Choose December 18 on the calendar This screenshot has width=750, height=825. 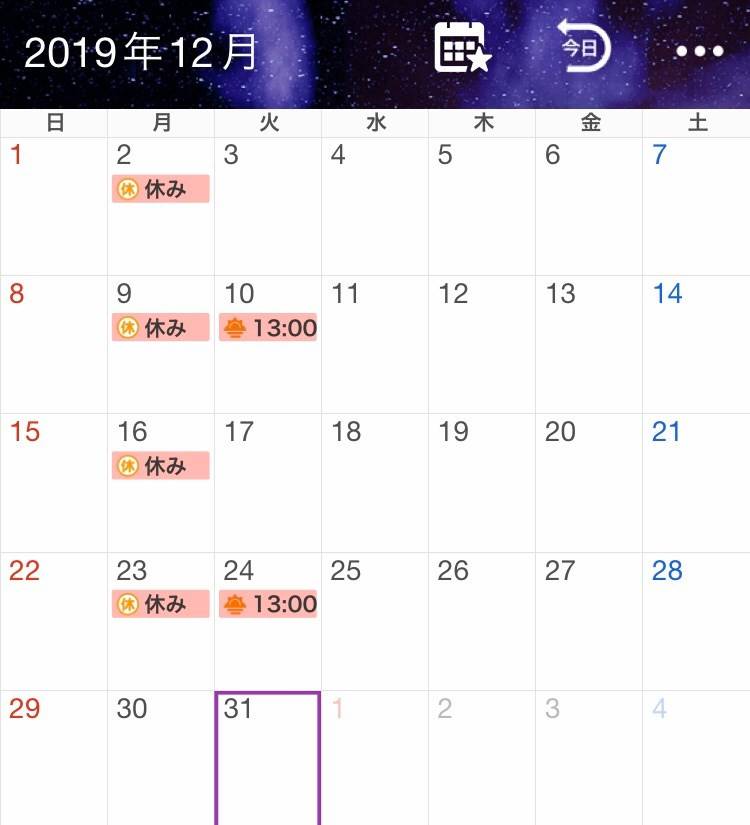coord(375,482)
